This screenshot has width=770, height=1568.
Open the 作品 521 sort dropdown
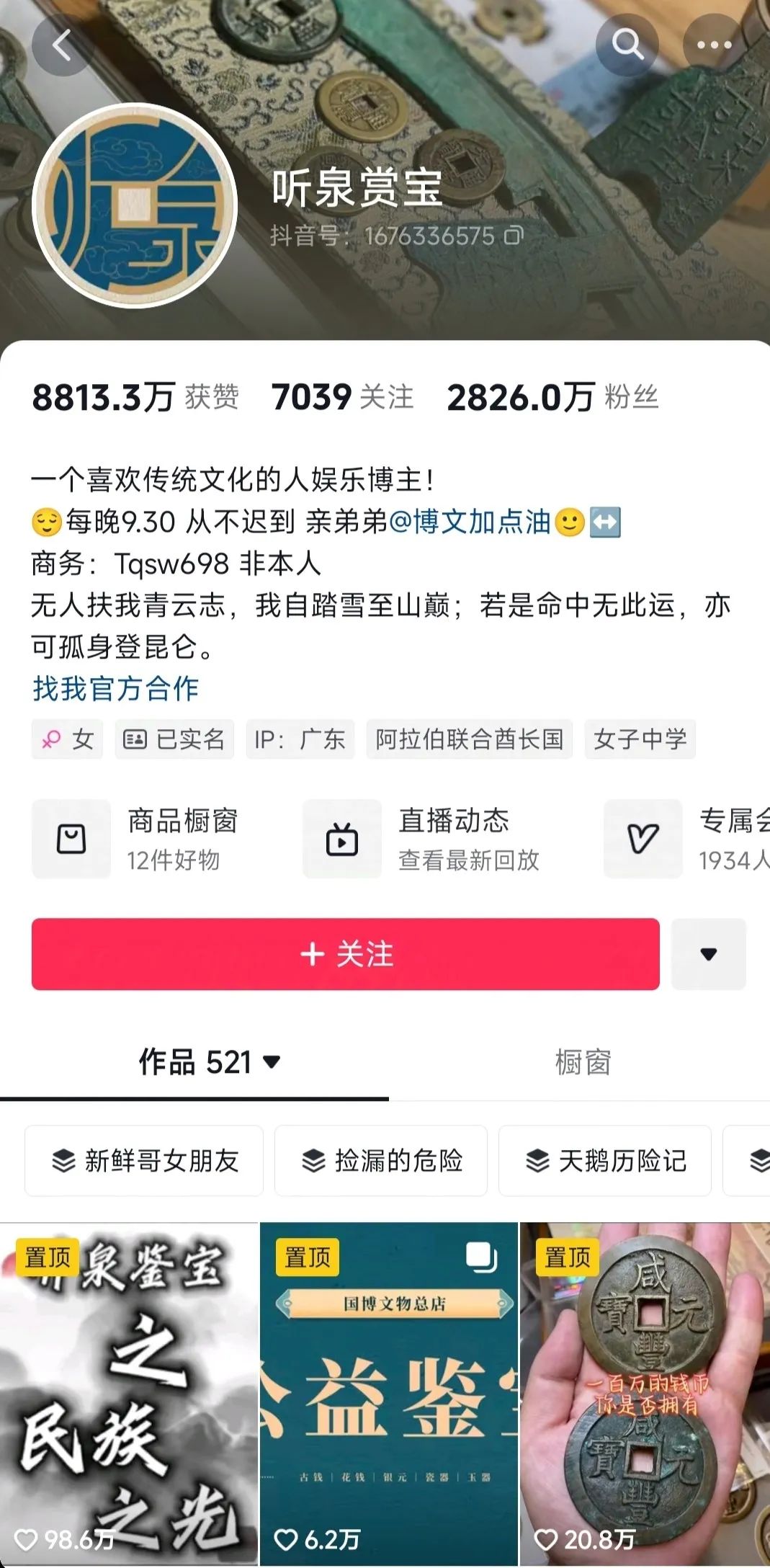[x=209, y=1062]
